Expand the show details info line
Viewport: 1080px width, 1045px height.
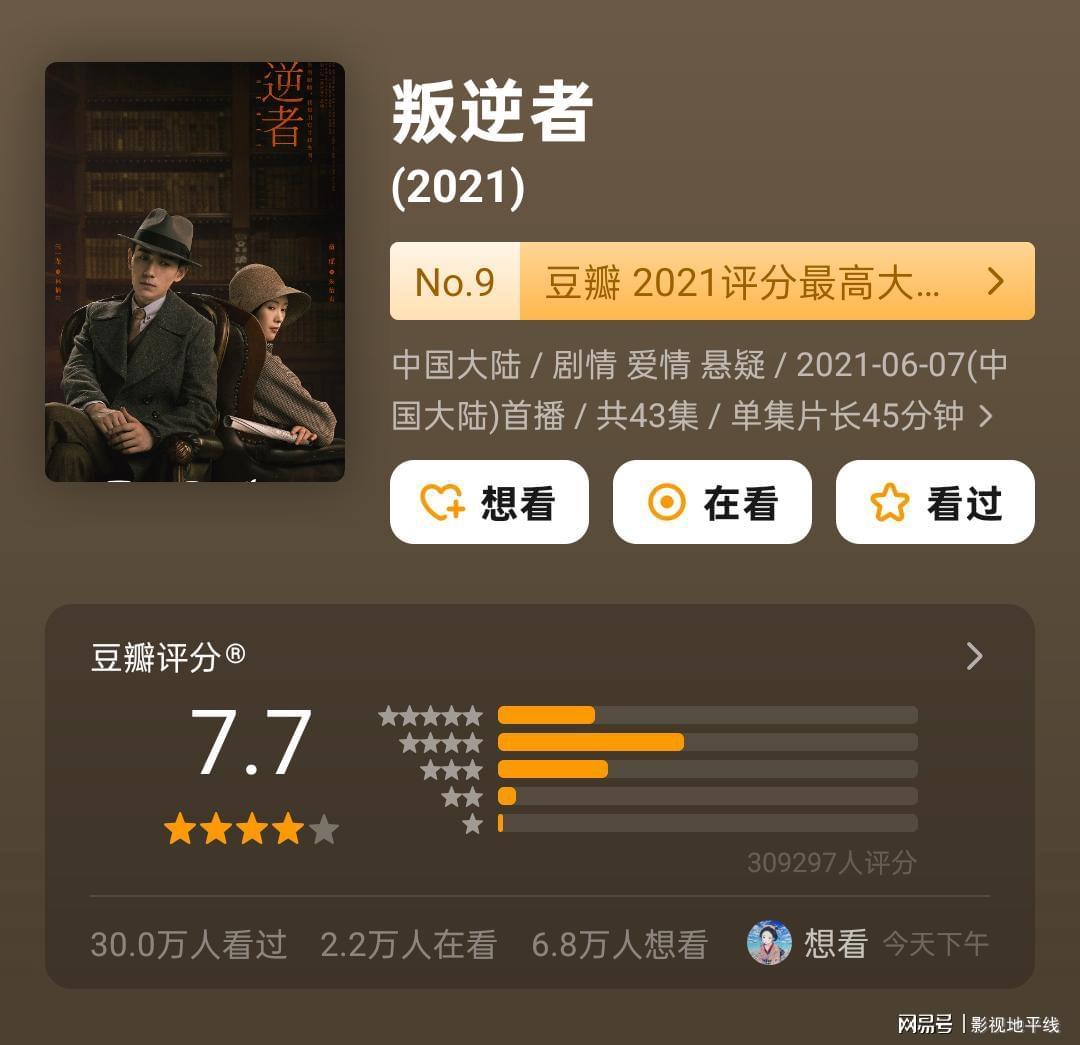[985, 416]
